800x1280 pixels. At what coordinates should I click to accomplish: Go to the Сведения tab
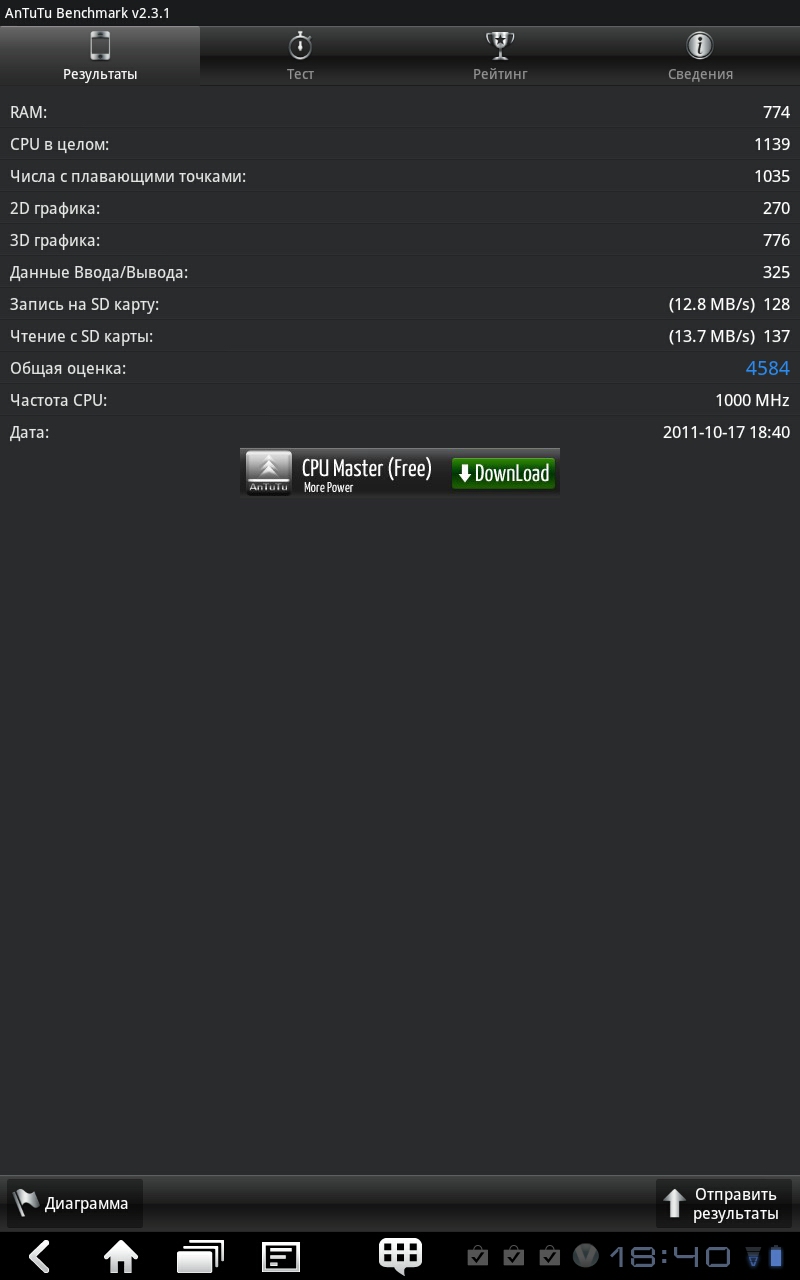(x=700, y=56)
